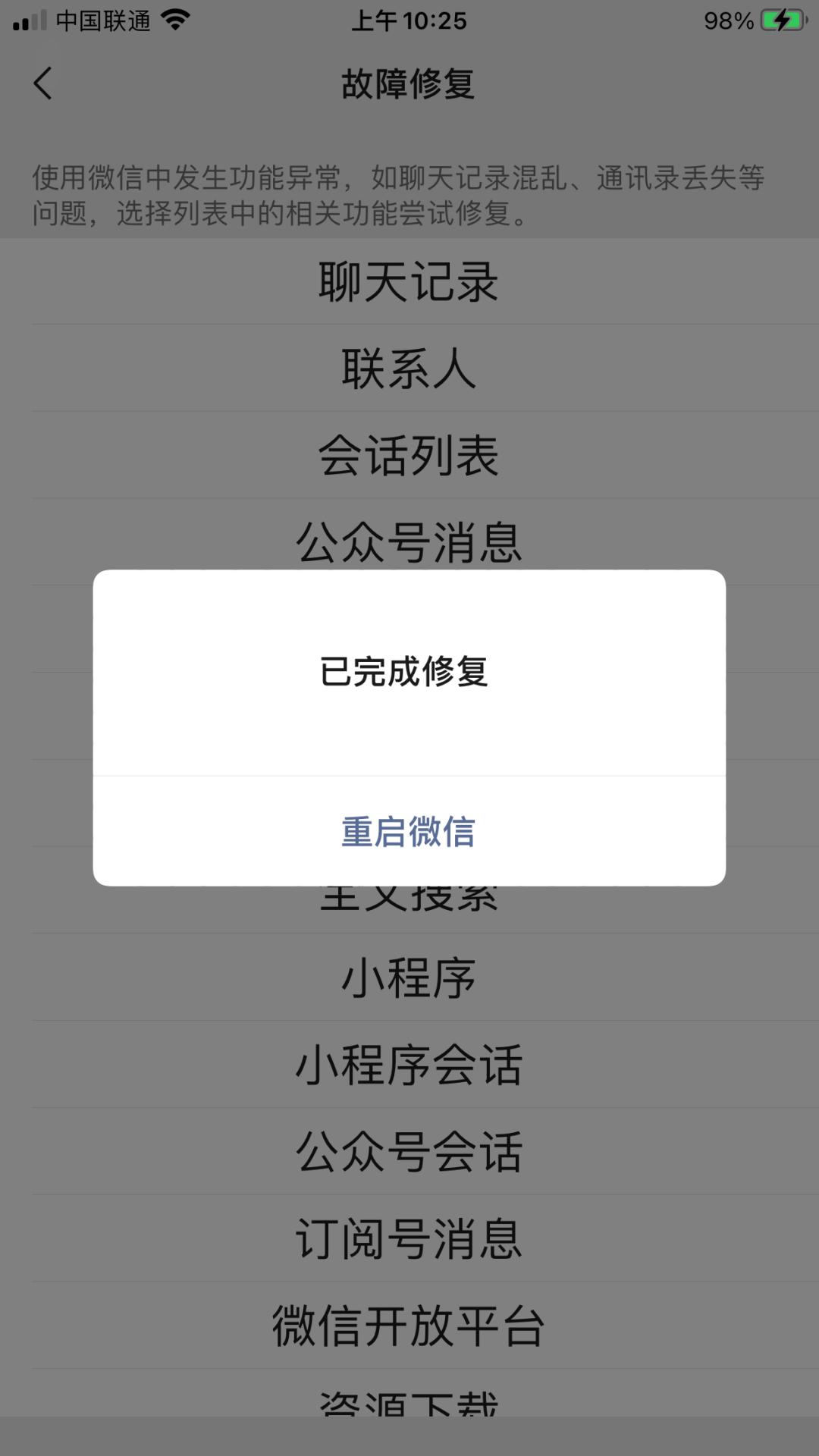Tap 重启微信 to restart WeChat
819x1456 pixels.
point(409,831)
